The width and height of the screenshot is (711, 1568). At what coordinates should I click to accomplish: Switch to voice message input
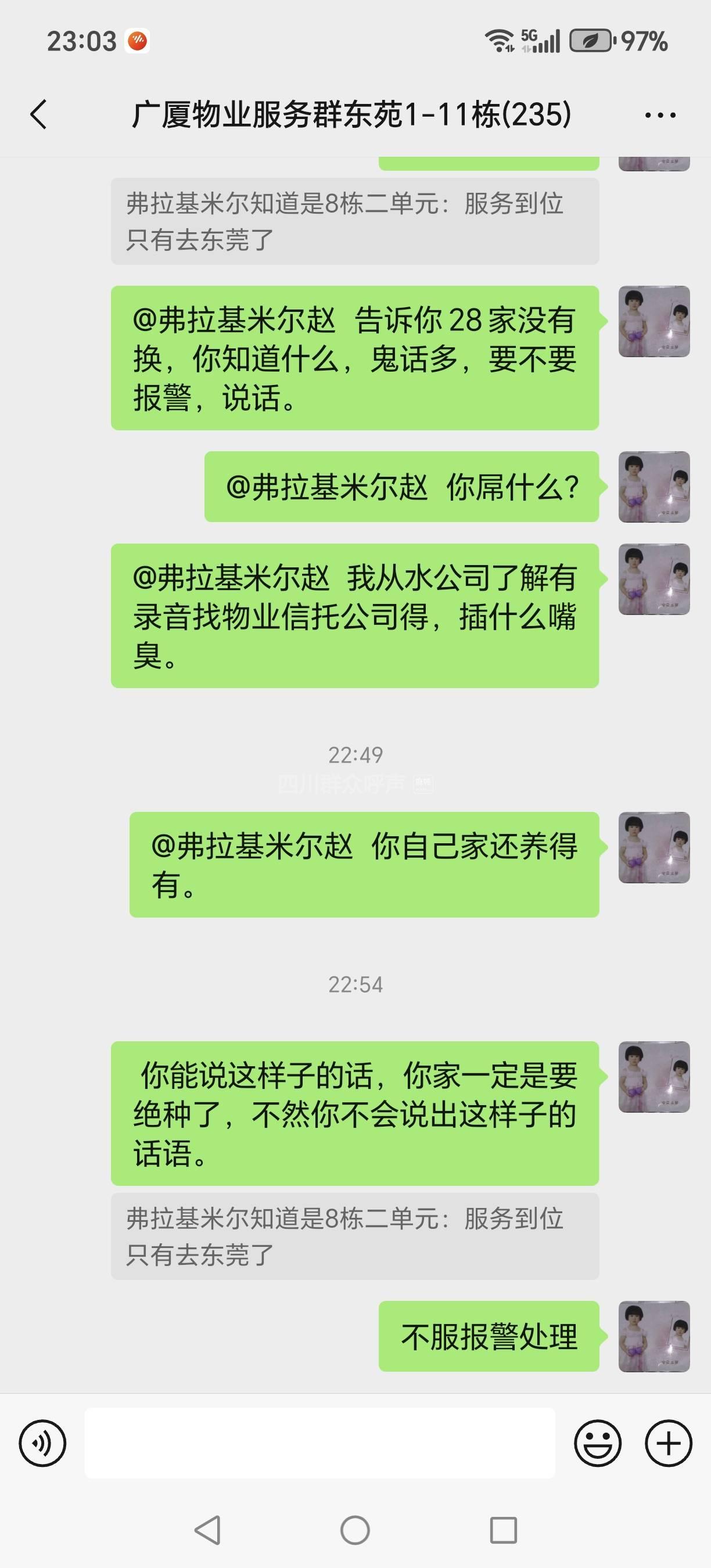pos(42,1443)
